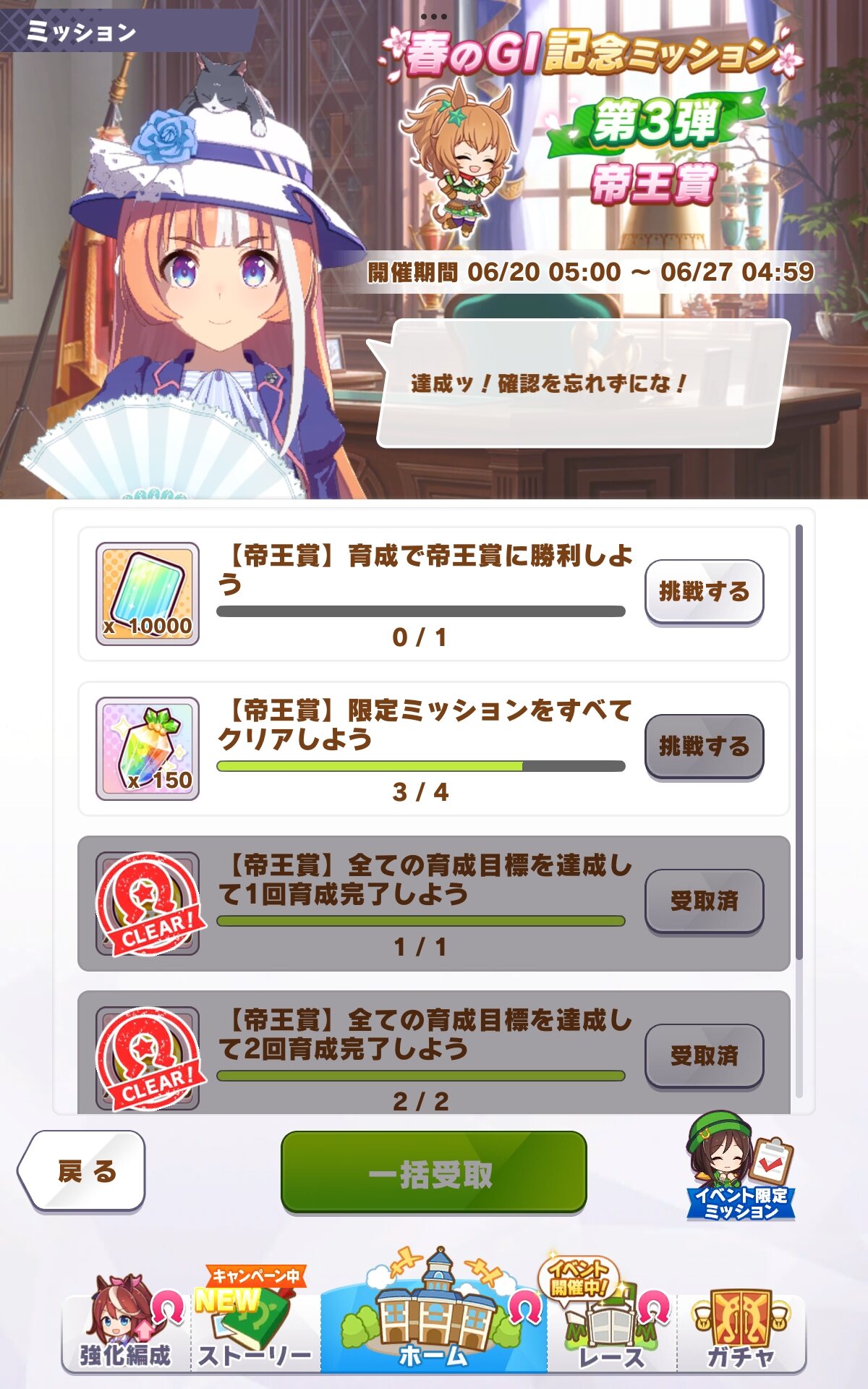Tap the 10000 ticket reward icon
The width and height of the screenshot is (868, 1389).
pos(148,593)
